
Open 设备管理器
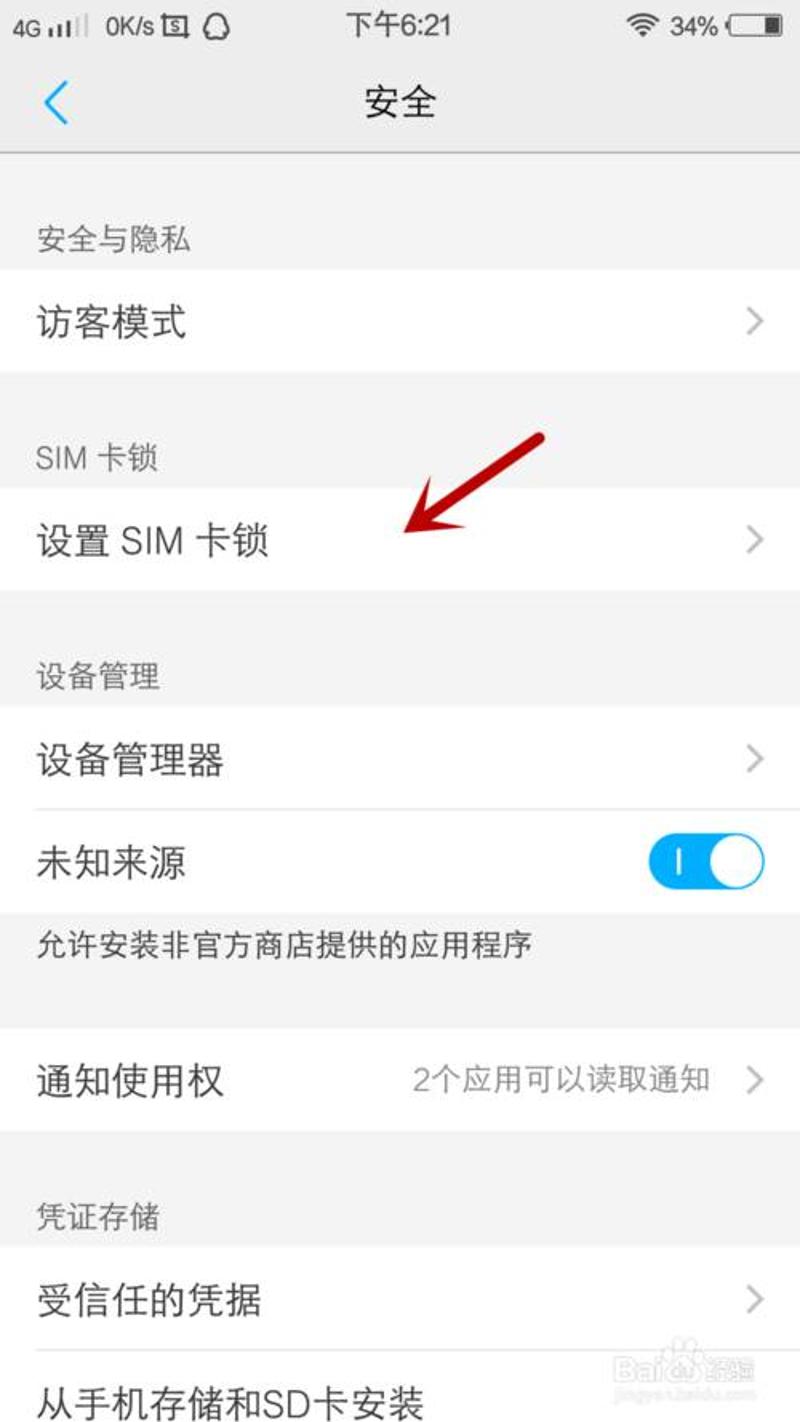[400, 760]
